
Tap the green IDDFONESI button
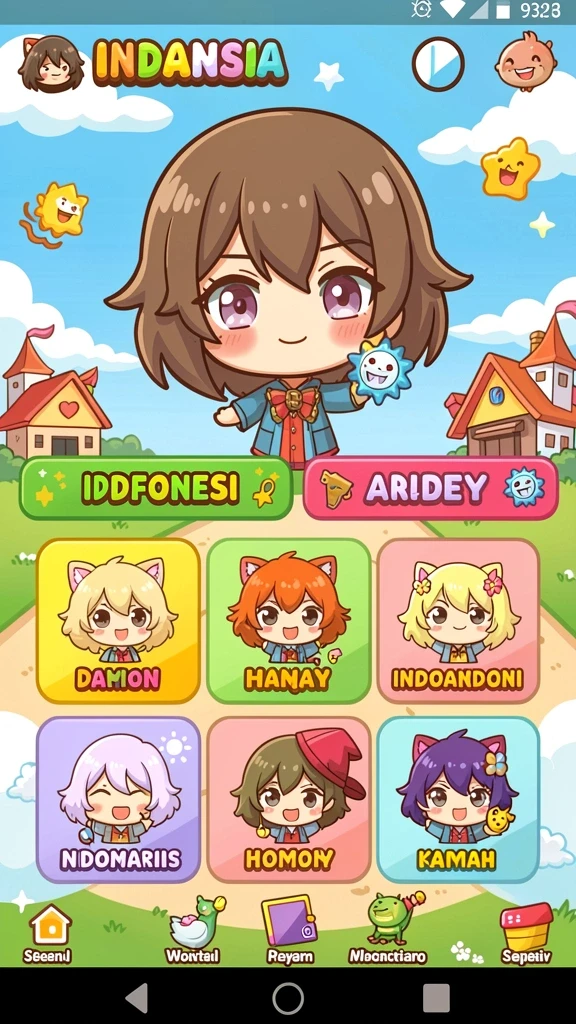pyautogui.click(x=156, y=488)
